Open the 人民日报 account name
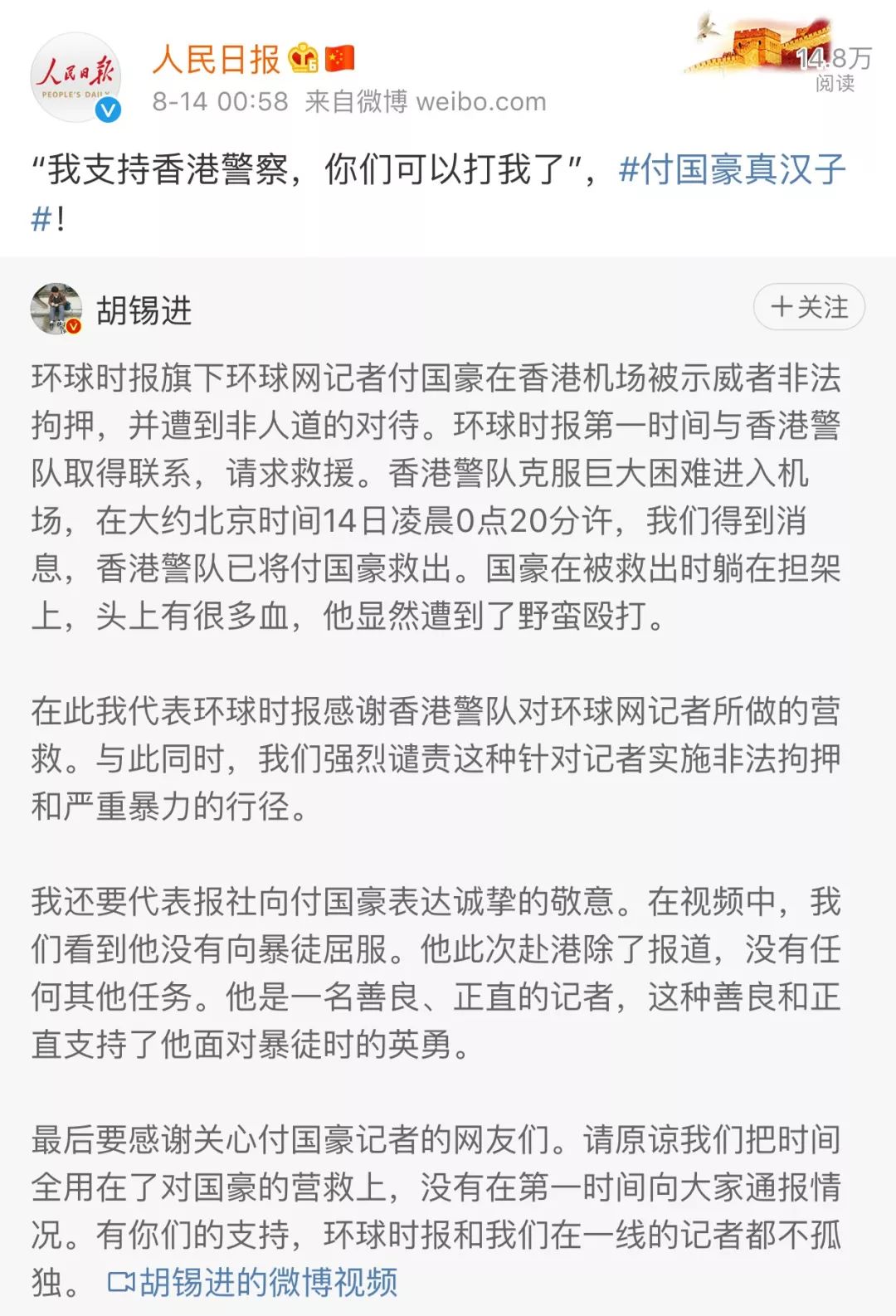 [x=217, y=60]
